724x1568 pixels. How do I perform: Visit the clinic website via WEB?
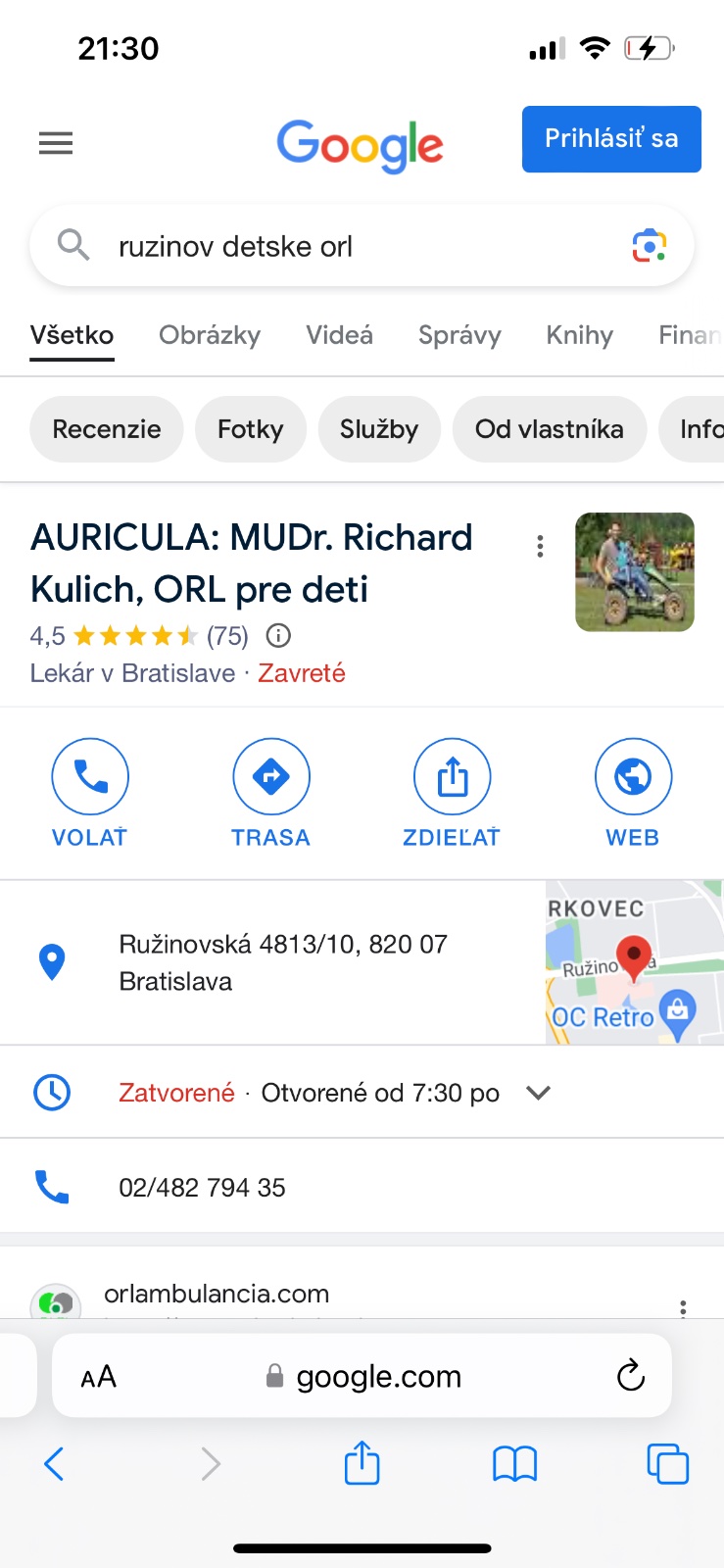[x=633, y=792]
